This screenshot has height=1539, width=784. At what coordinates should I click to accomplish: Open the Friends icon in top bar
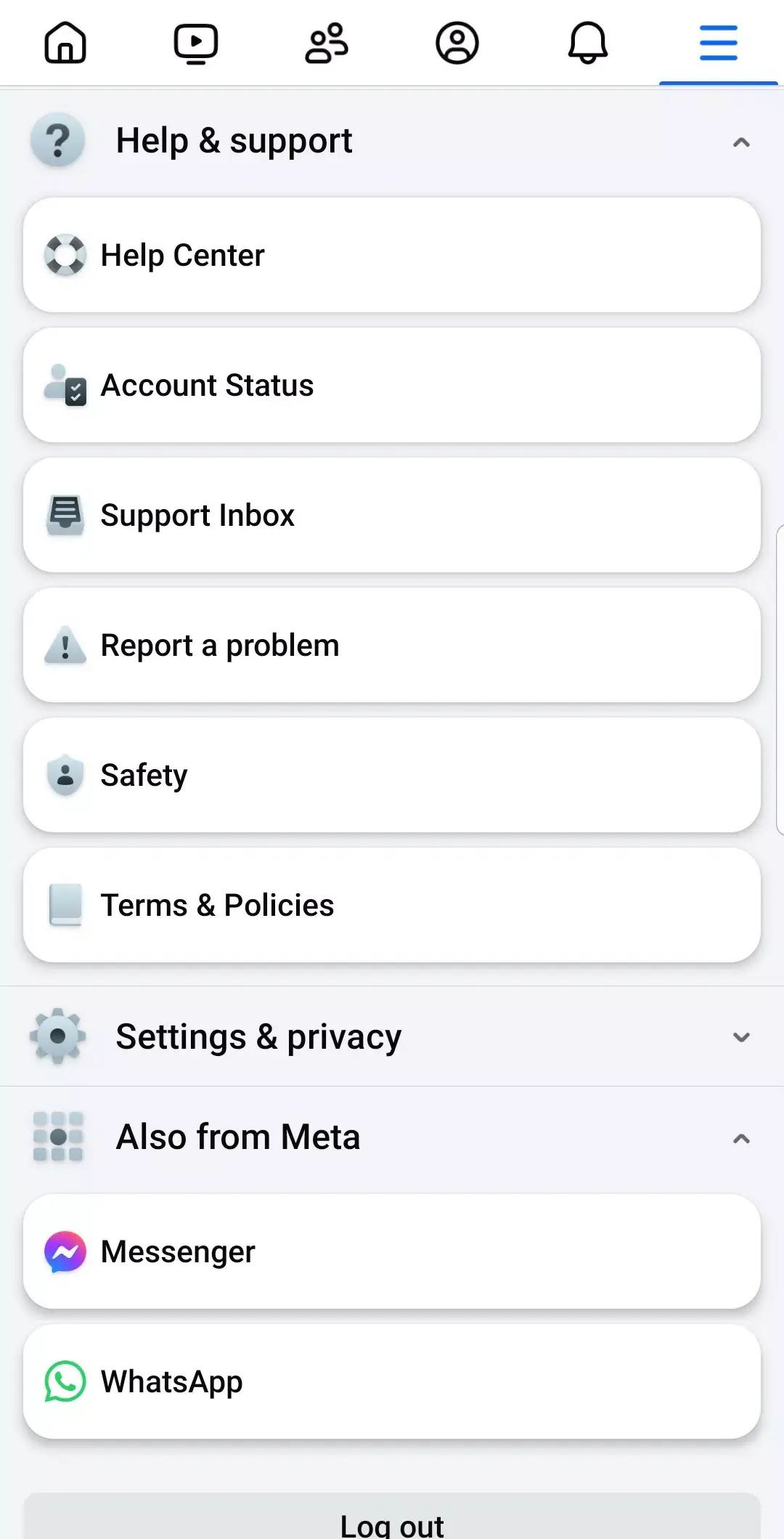[x=326, y=43]
